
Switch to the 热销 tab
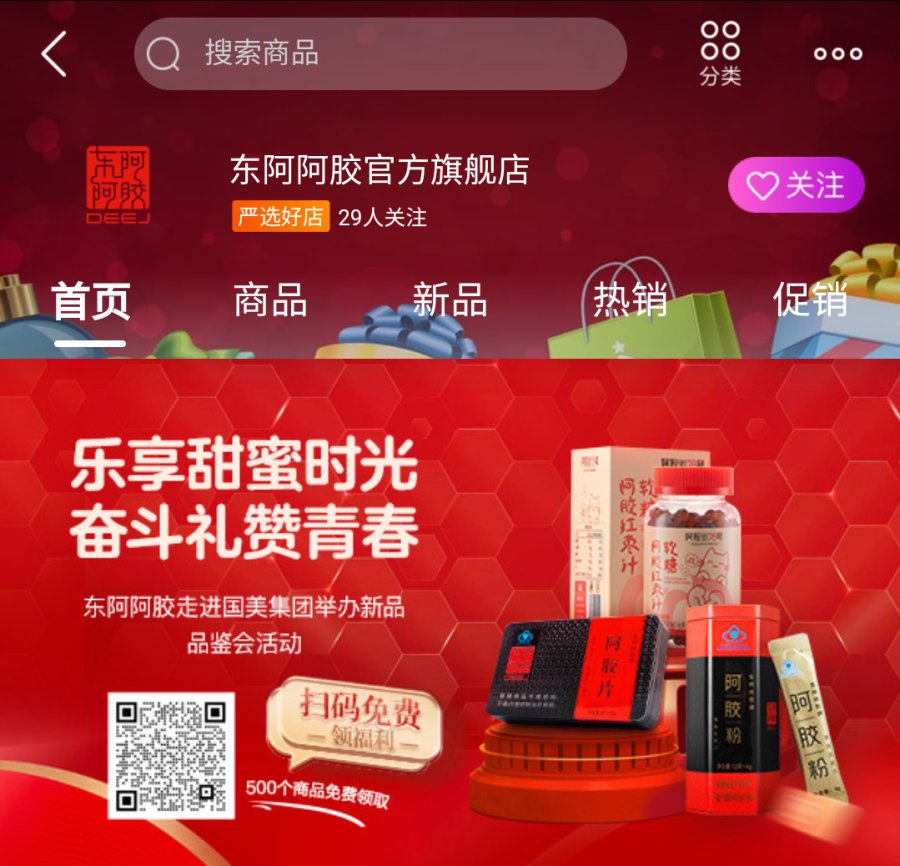pyautogui.click(x=630, y=301)
